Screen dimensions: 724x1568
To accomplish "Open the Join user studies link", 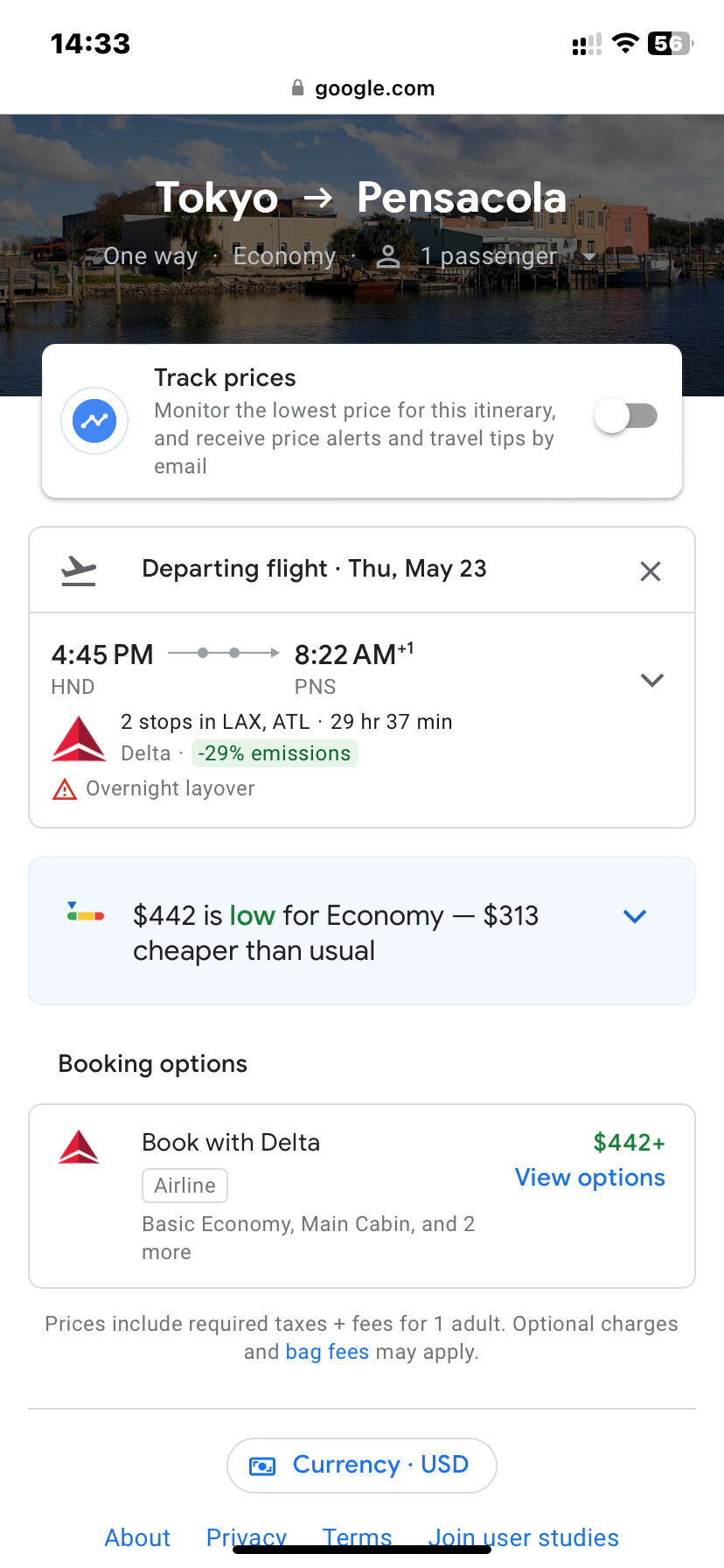I will point(523,1537).
